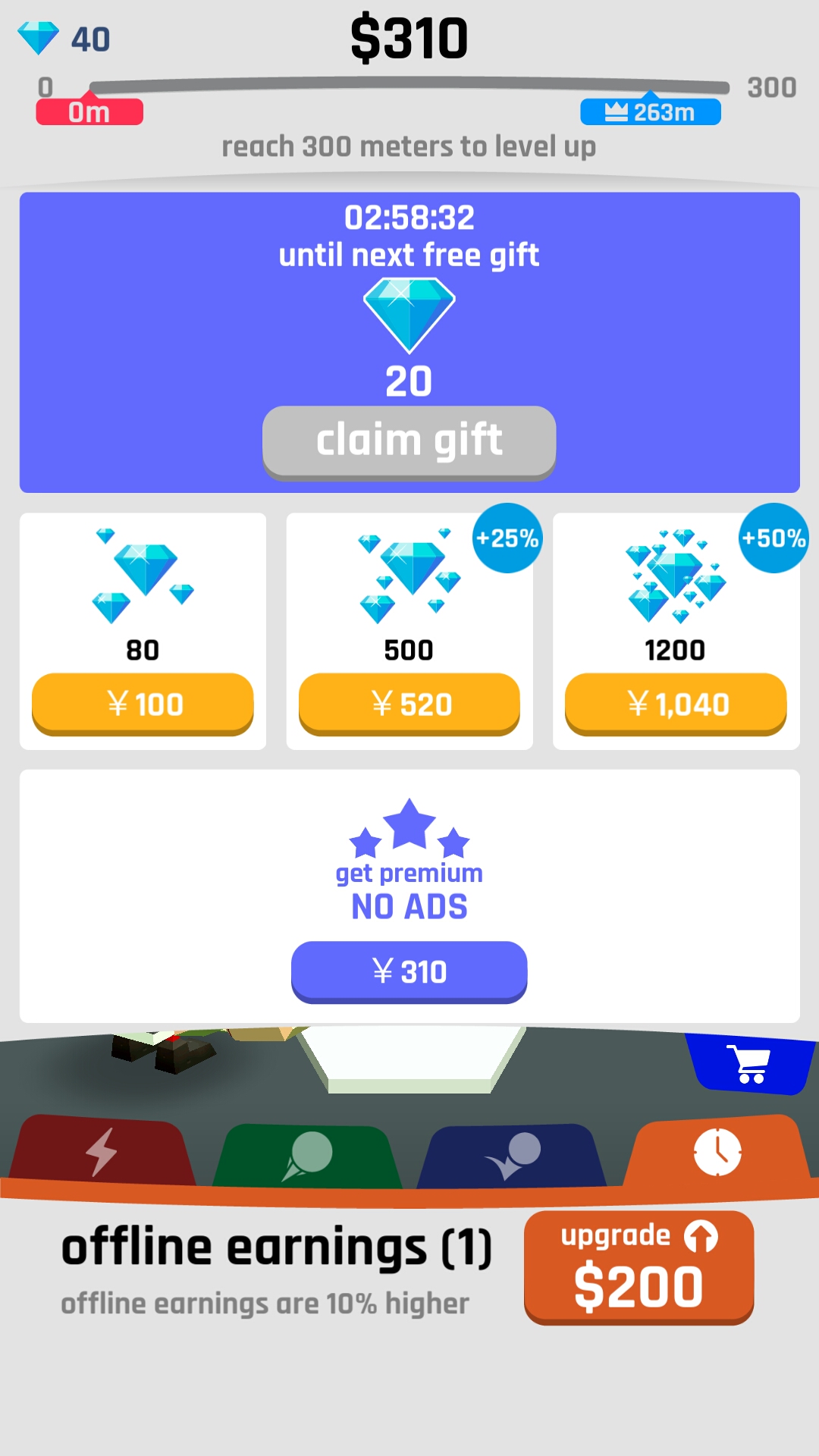Upgrade offline earnings for $200
The height and width of the screenshot is (1456, 819).
click(639, 1267)
